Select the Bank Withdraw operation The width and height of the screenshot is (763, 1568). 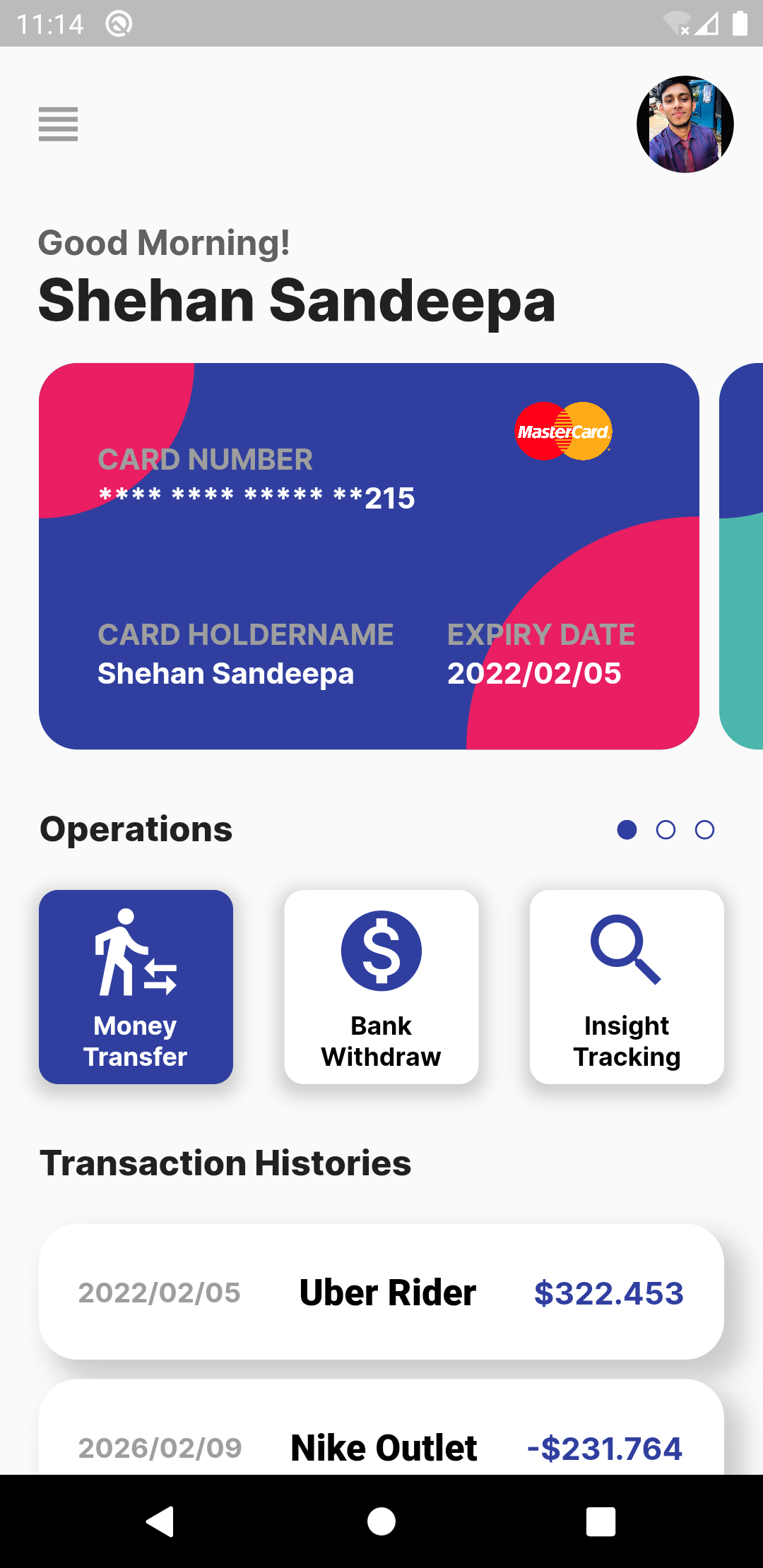pyautogui.click(x=381, y=986)
